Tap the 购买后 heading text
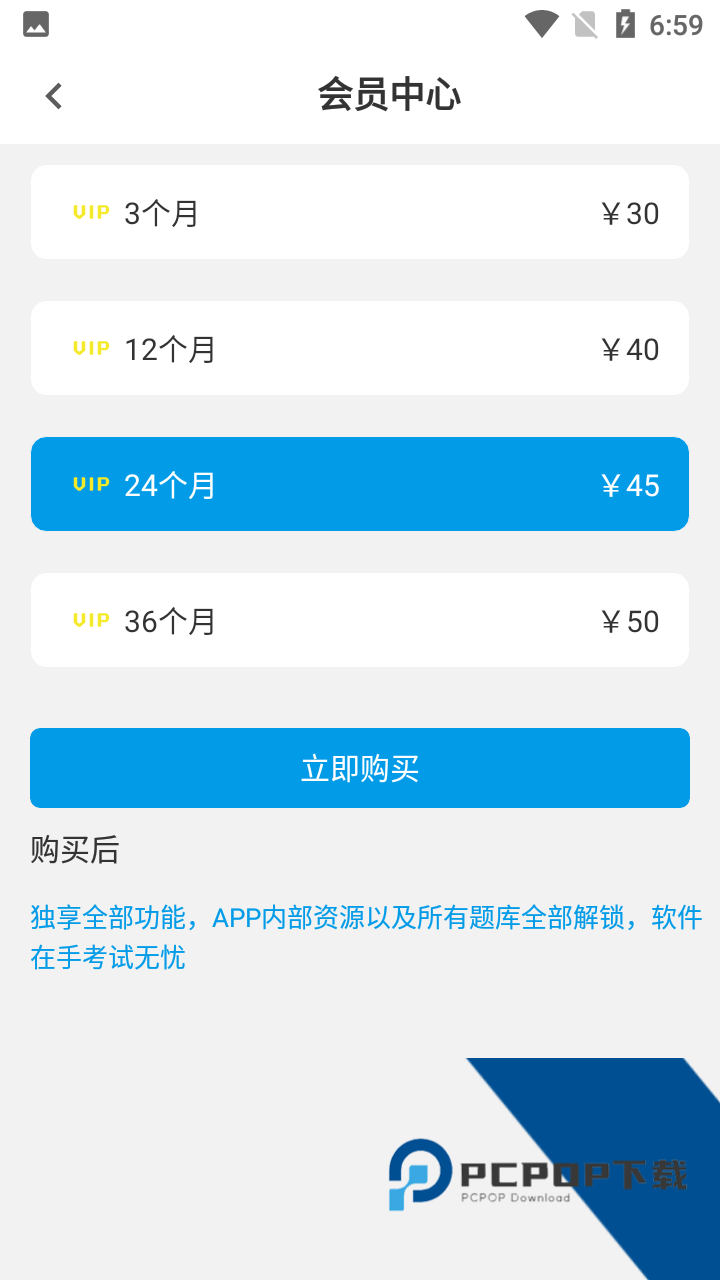720x1280 pixels. tap(74, 851)
